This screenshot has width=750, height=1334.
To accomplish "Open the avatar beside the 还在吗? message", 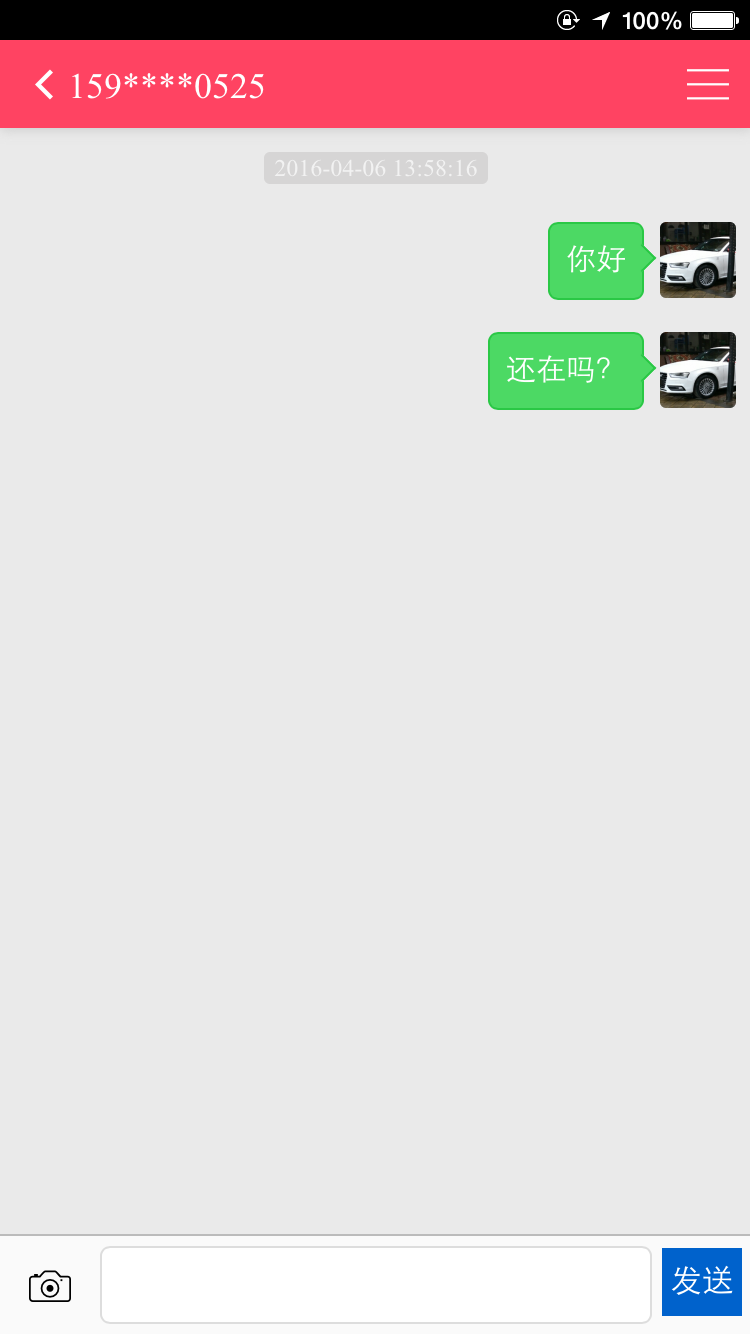I will point(698,370).
